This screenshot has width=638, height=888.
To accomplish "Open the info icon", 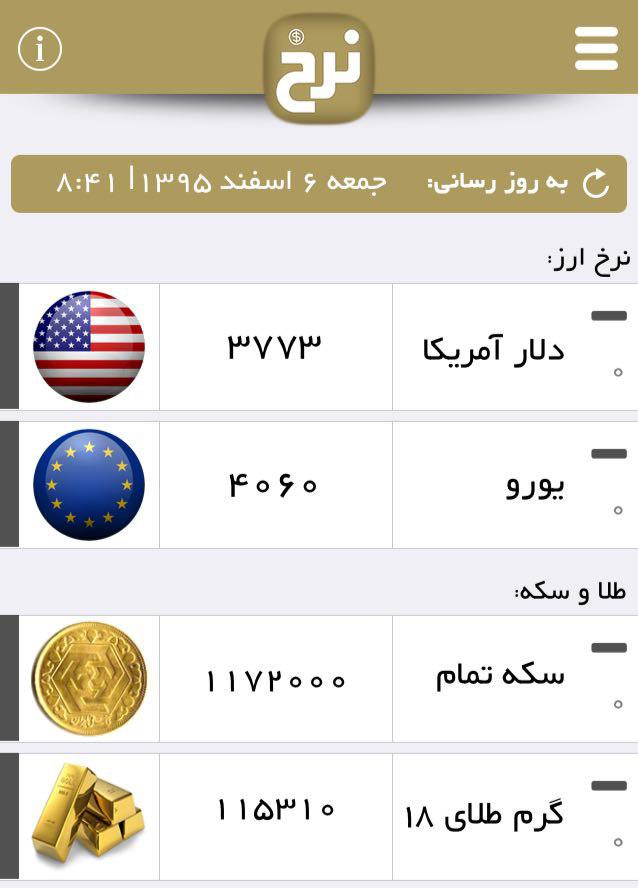I will point(40,48).
